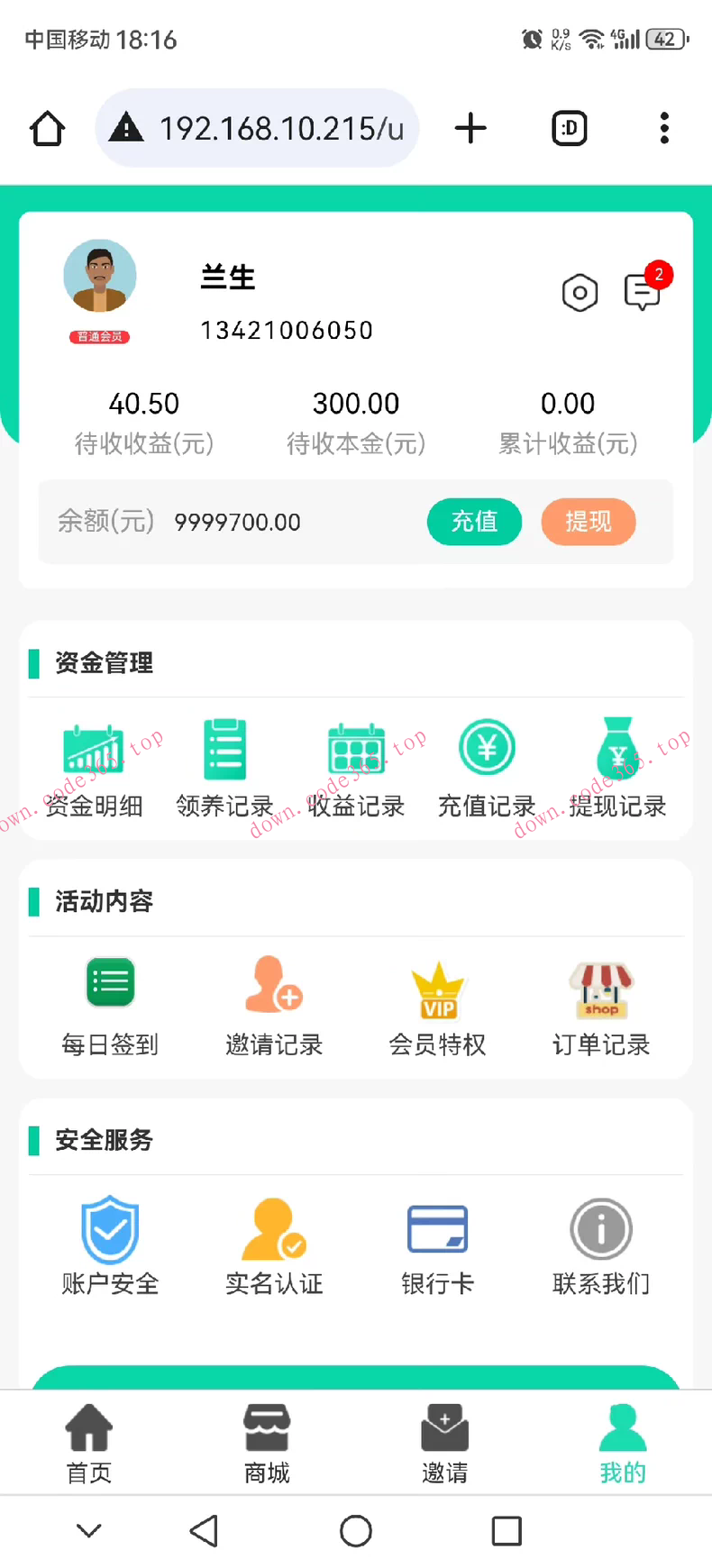Open the settings gear near the username
Viewport: 712px width, 1568px height.
coord(580,293)
